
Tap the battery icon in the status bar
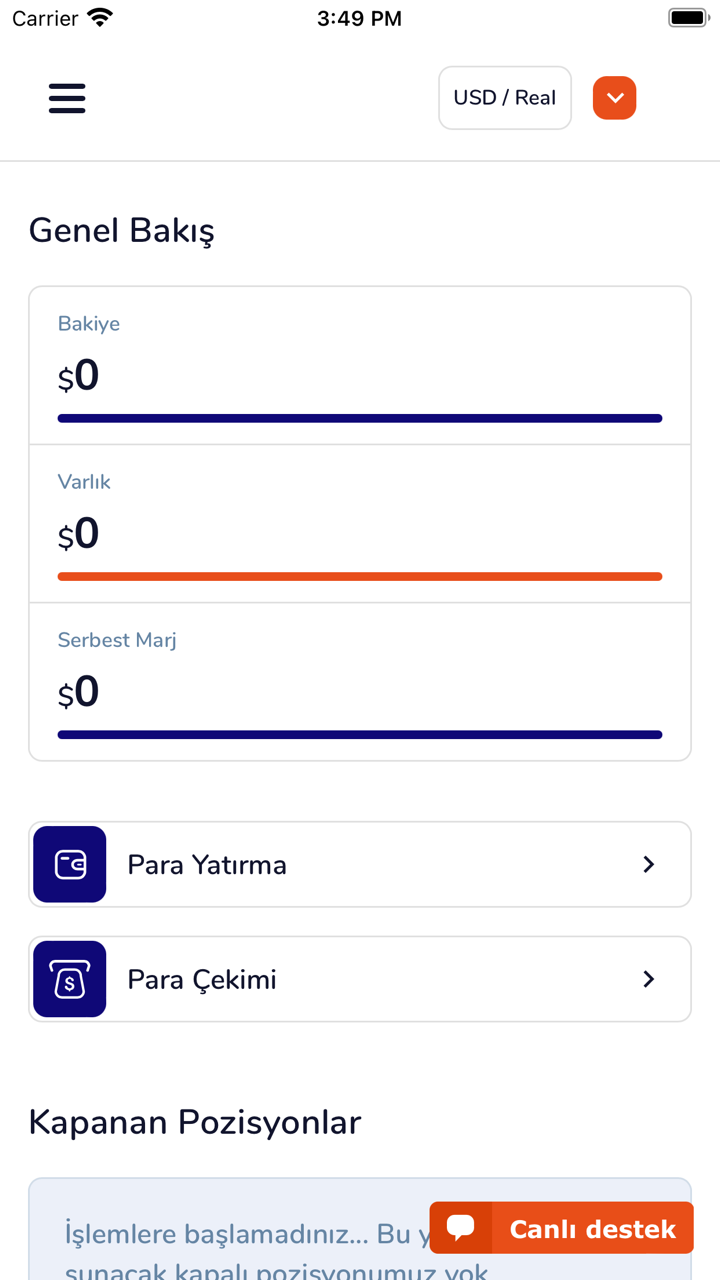coord(687,16)
